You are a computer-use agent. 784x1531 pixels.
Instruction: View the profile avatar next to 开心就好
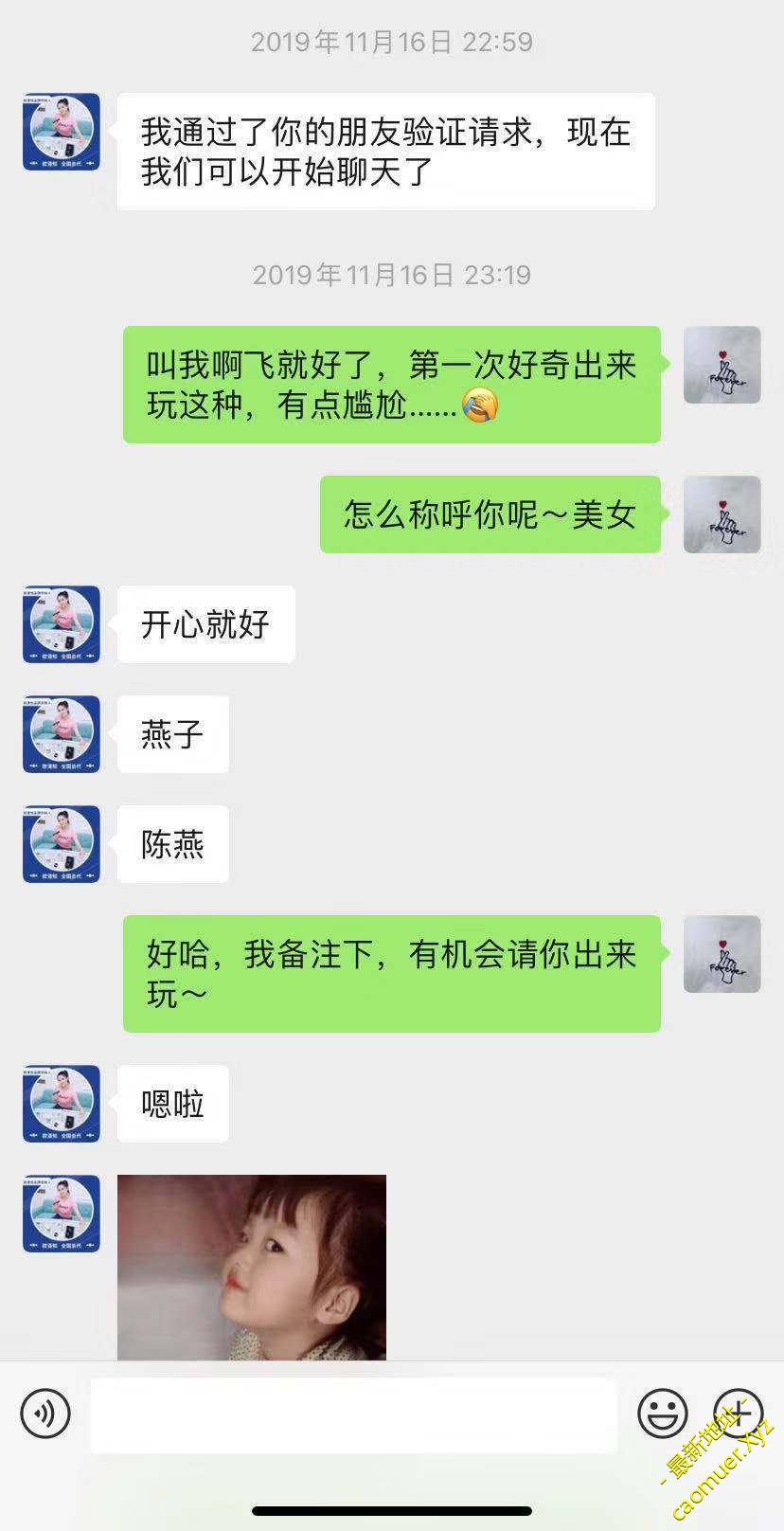62,624
